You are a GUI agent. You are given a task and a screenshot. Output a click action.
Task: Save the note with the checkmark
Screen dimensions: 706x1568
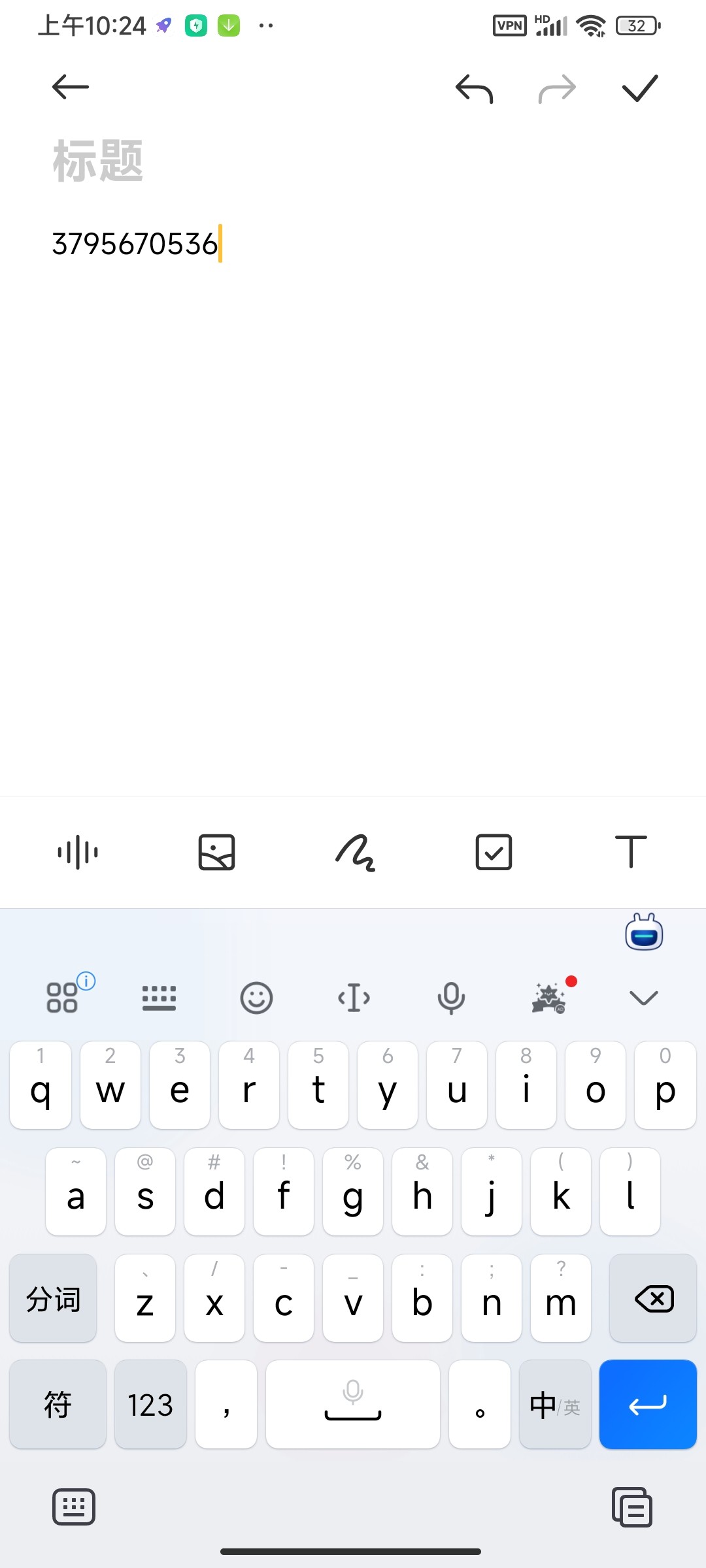639,90
